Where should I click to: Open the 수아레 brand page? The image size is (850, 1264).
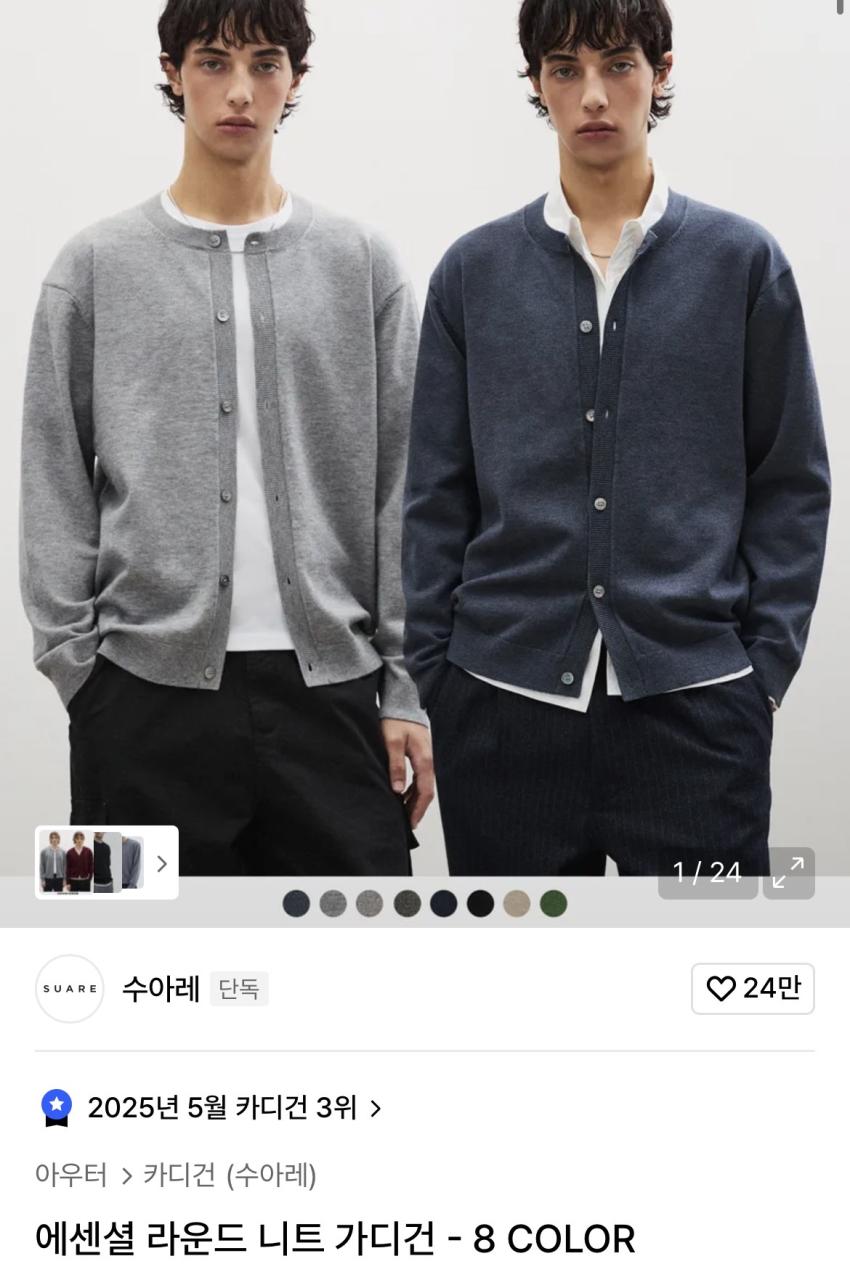tap(160, 989)
